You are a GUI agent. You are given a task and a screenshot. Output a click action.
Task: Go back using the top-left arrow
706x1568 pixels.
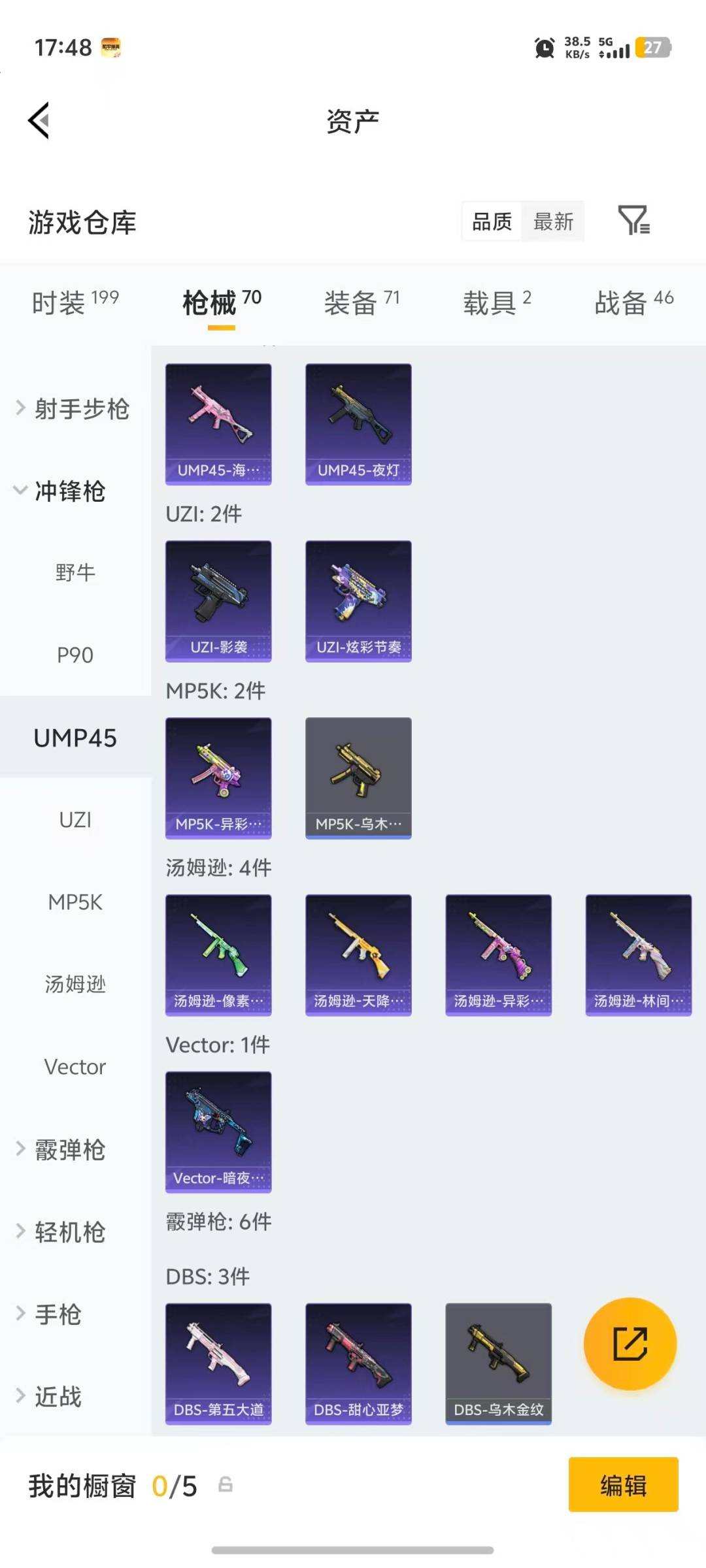coord(39,121)
